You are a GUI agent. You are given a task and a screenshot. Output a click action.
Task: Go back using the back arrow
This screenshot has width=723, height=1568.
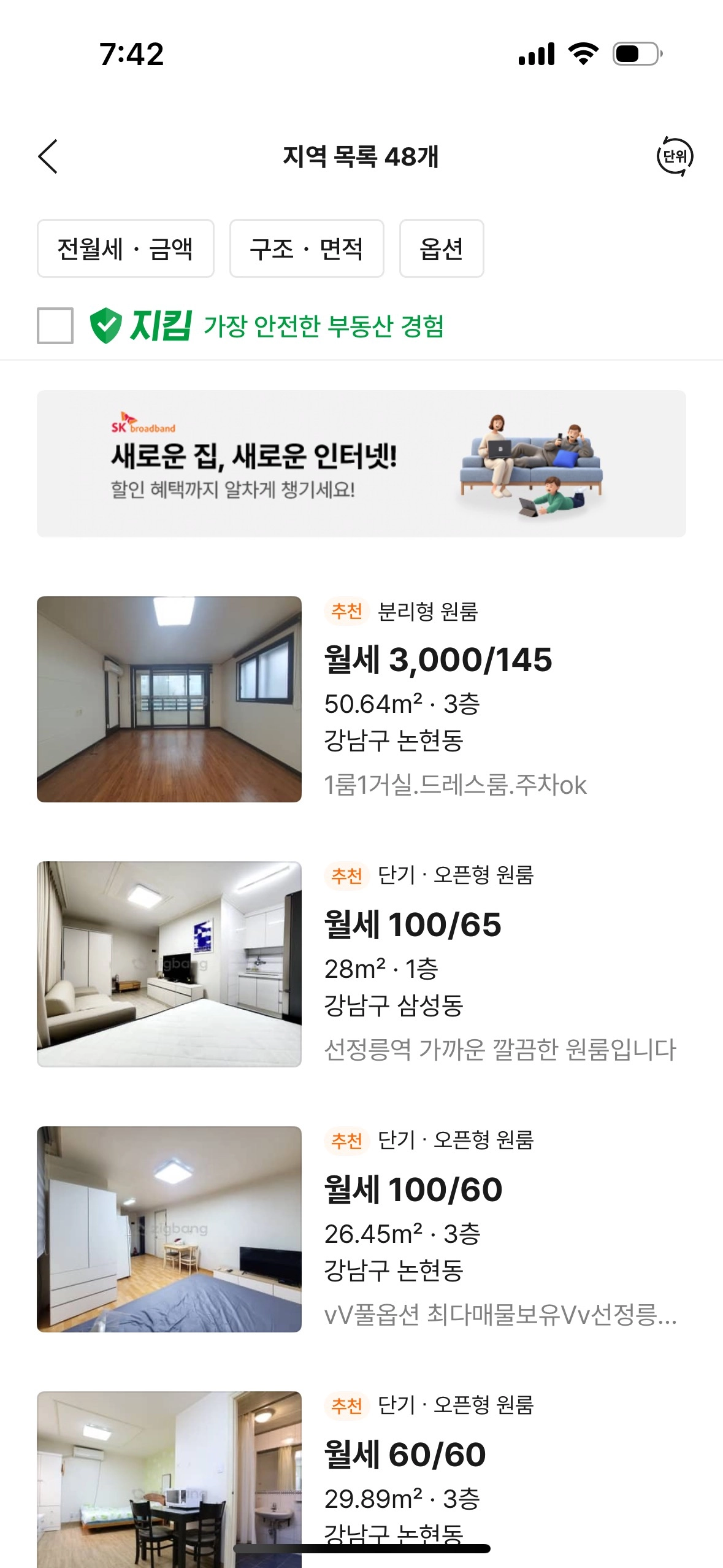coord(48,156)
